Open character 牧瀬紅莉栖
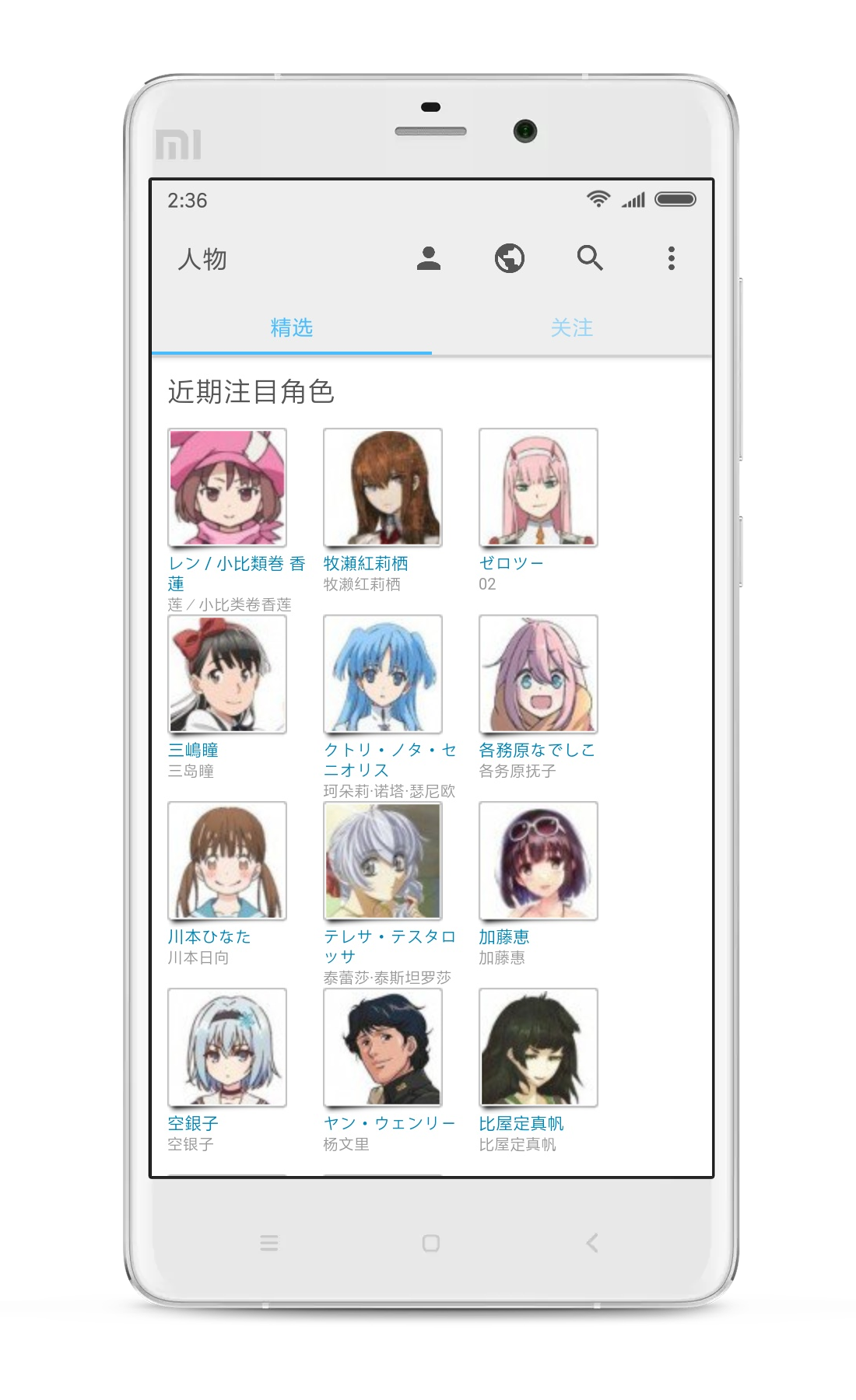This screenshot has height=1400, width=856. coord(383,488)
